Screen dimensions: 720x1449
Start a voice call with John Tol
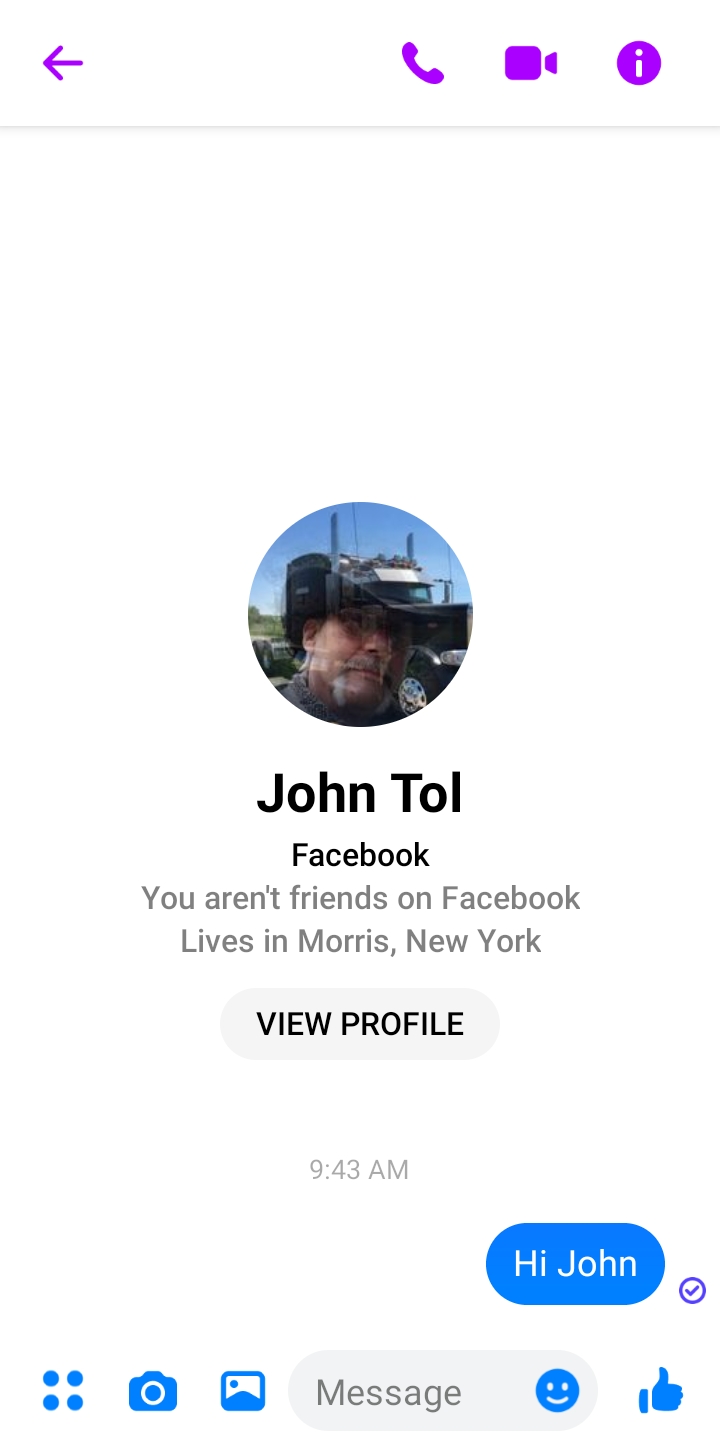pos(423,64)
